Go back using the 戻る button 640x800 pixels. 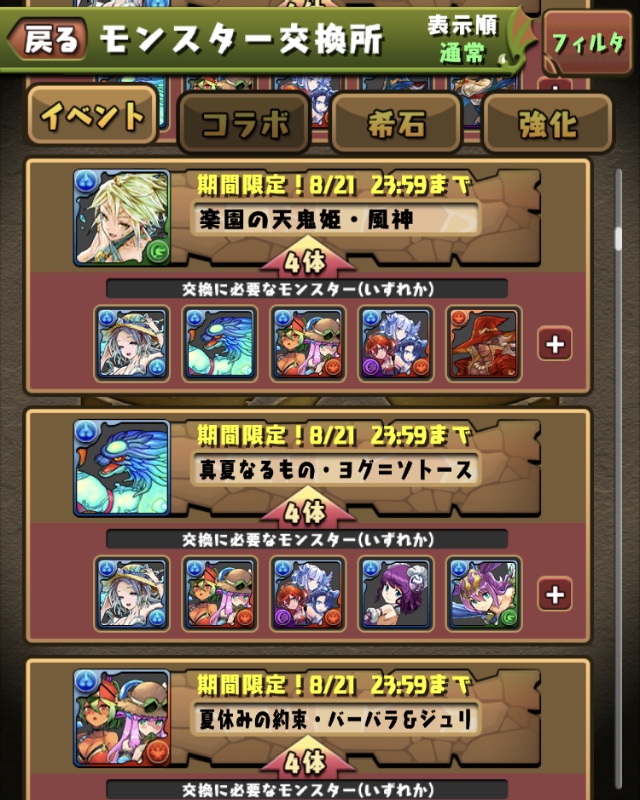(x=46, y=38)
